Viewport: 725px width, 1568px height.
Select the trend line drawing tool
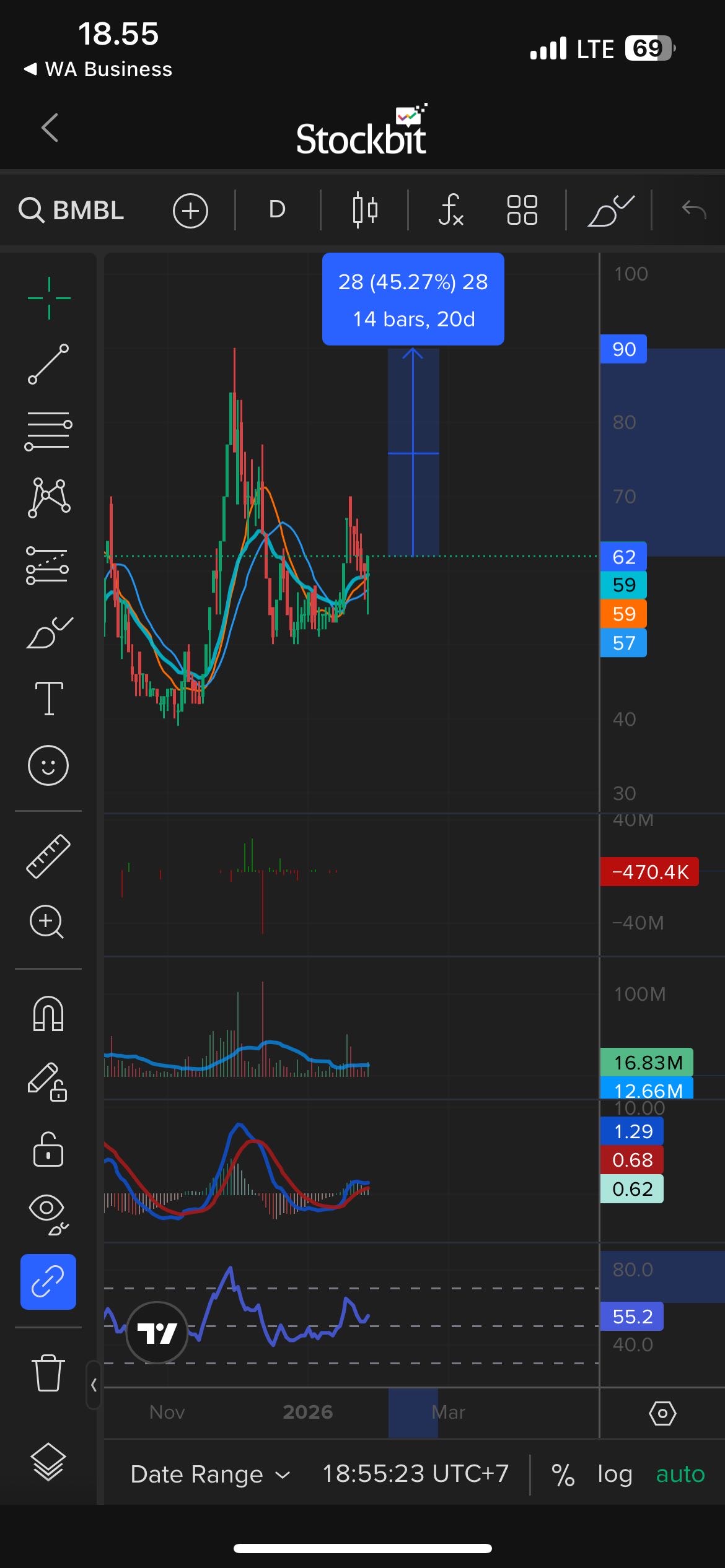click(49, 364)
